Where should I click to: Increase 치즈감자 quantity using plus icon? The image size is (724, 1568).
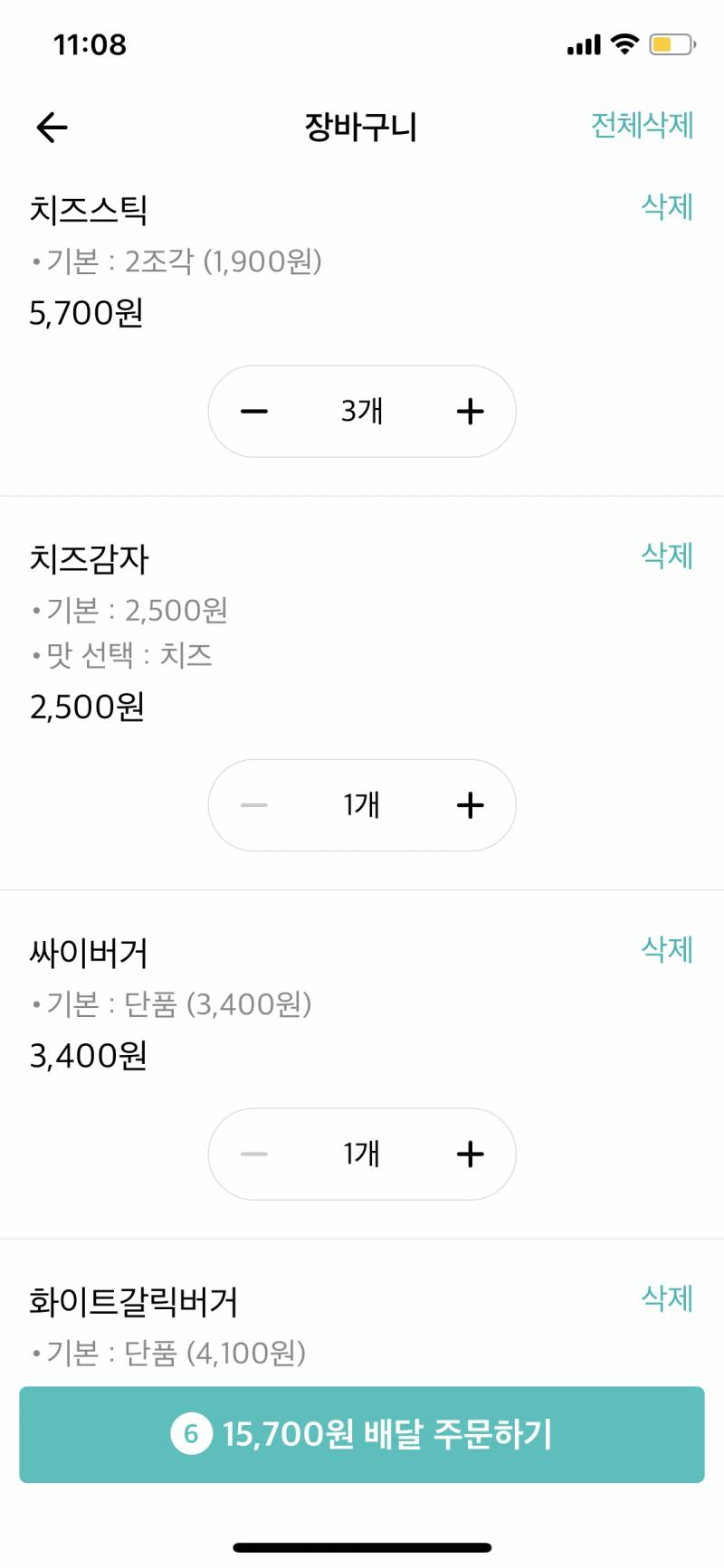point(469,804)
